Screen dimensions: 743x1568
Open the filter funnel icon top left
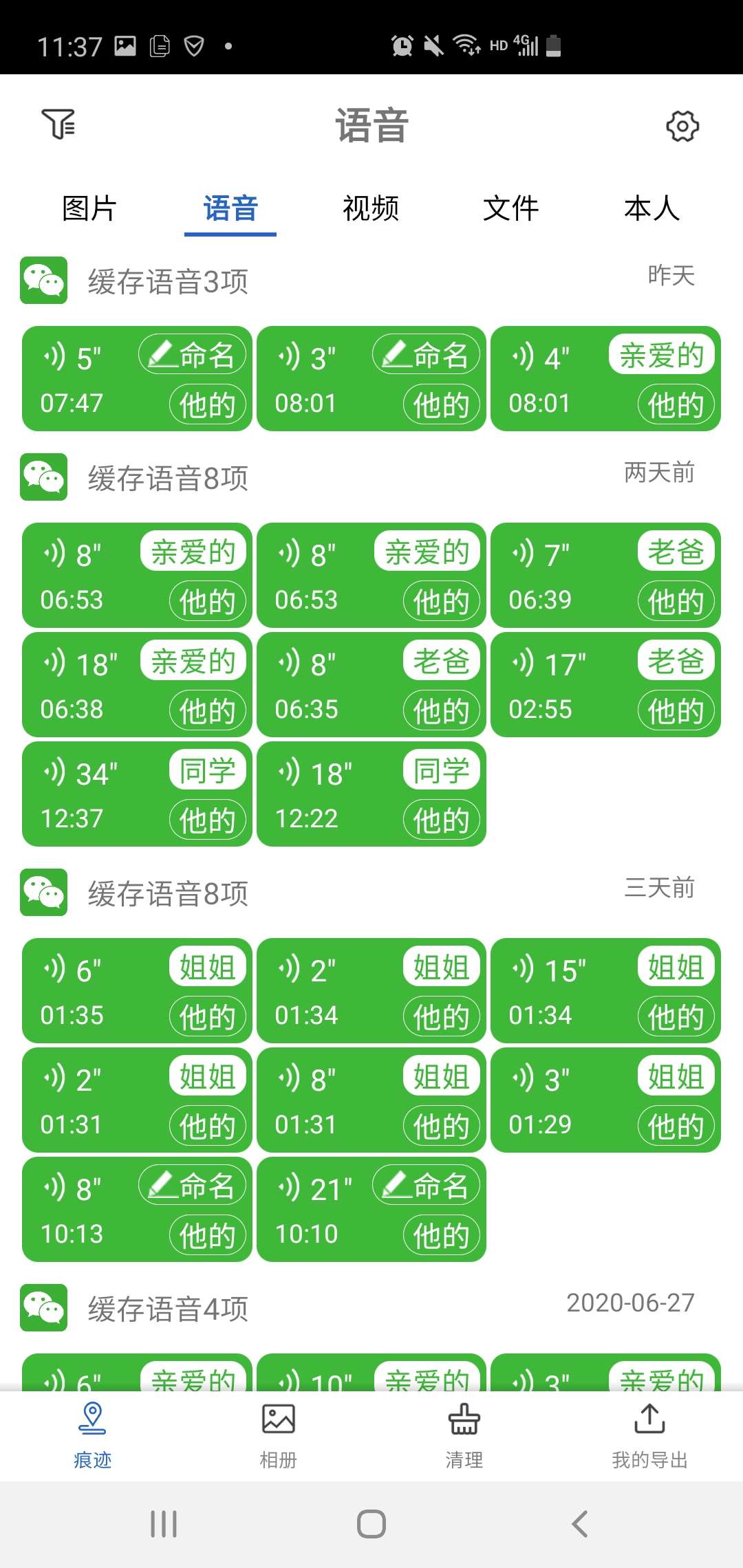[x=59, y=124]
